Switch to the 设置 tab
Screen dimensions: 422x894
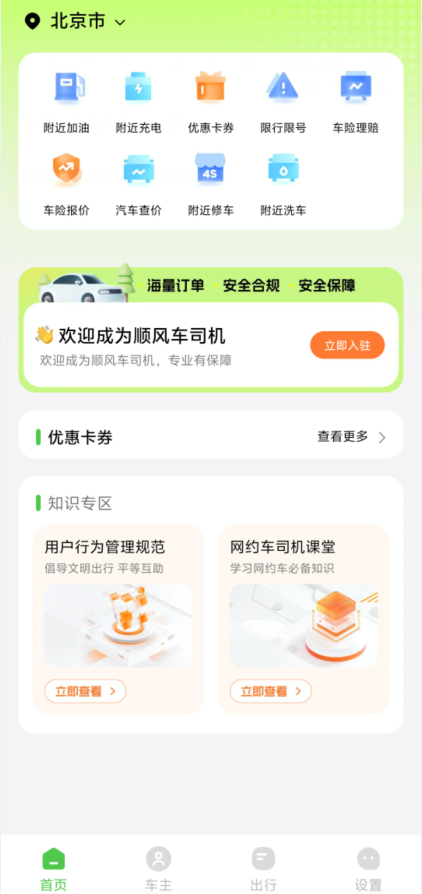pyautogui.click(x=368, y=869)
